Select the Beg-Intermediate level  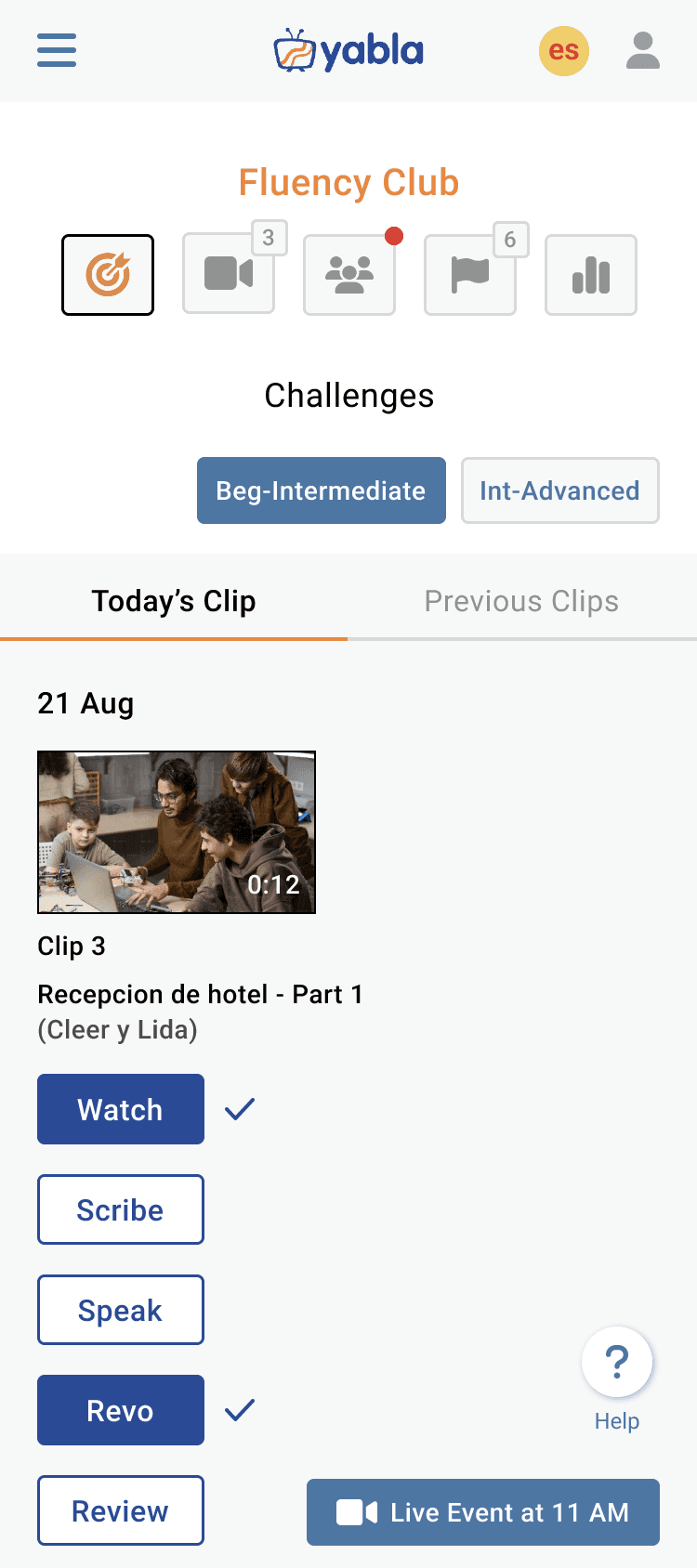[322, 490]
